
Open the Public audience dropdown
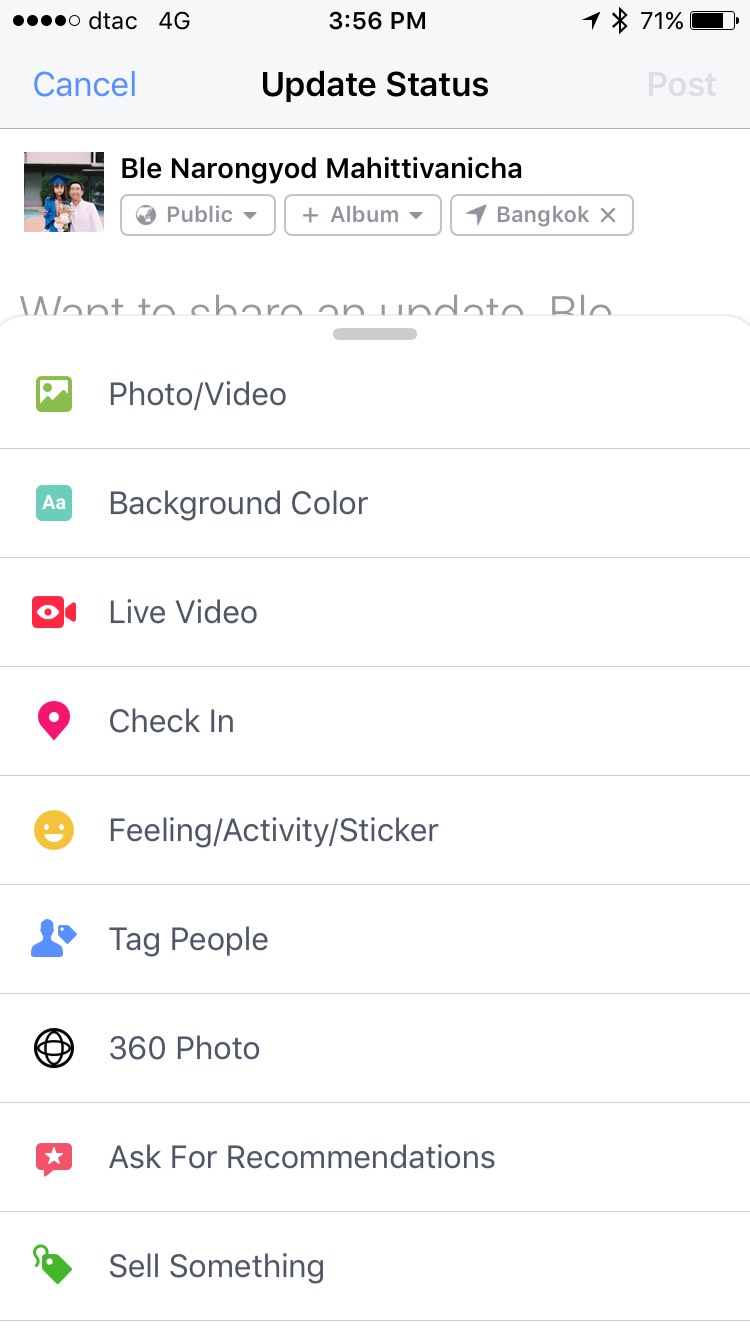(198, 215)
